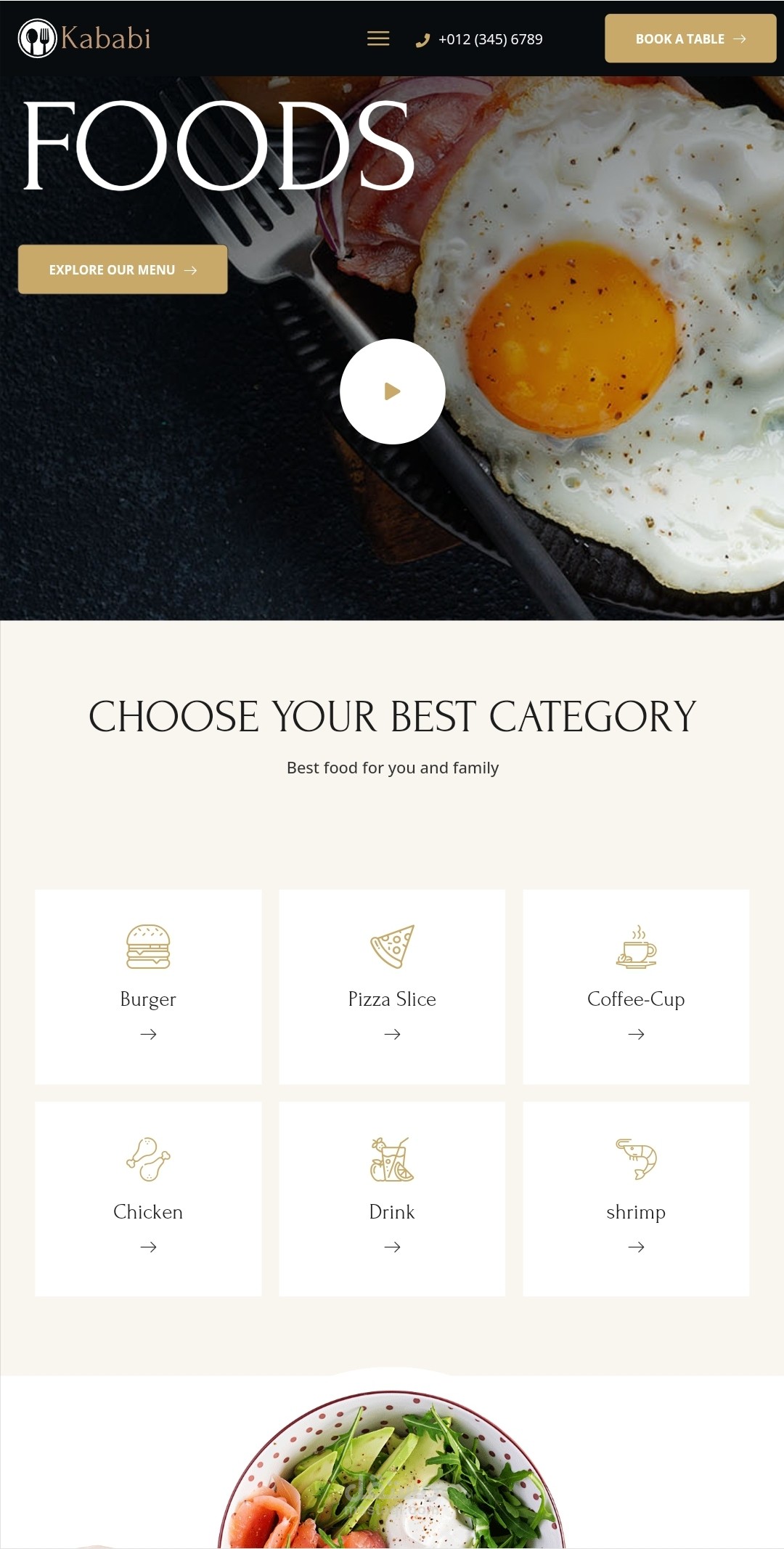Choose the Chicken category

coord(148,1198)
